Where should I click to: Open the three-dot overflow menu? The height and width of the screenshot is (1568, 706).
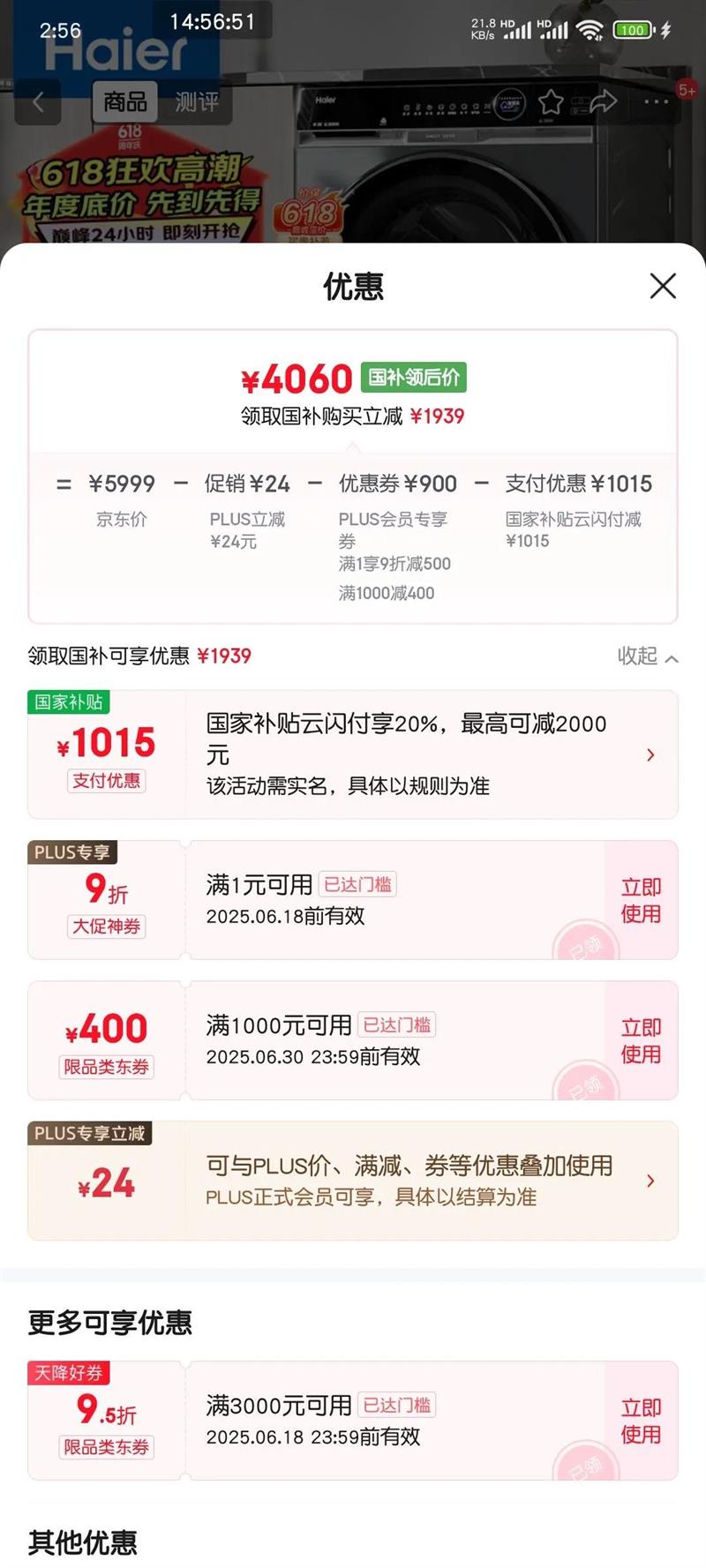pos(657,102)
